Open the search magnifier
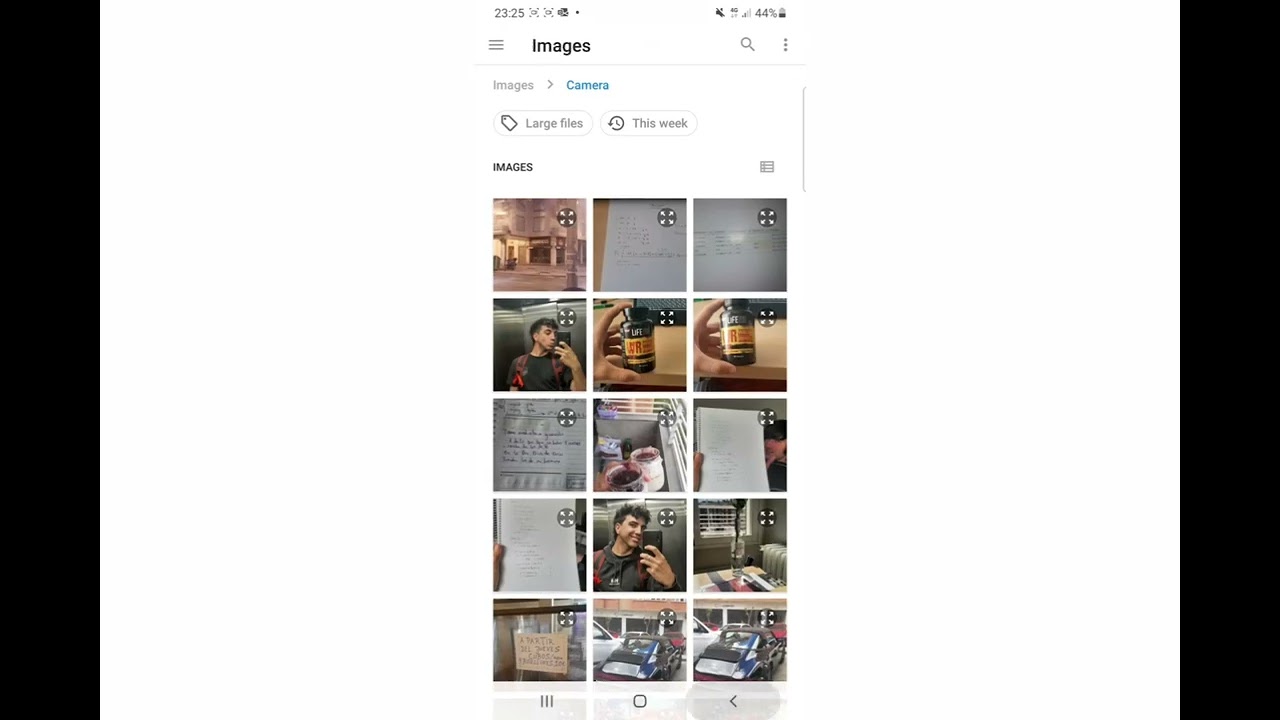 (747, 45)
